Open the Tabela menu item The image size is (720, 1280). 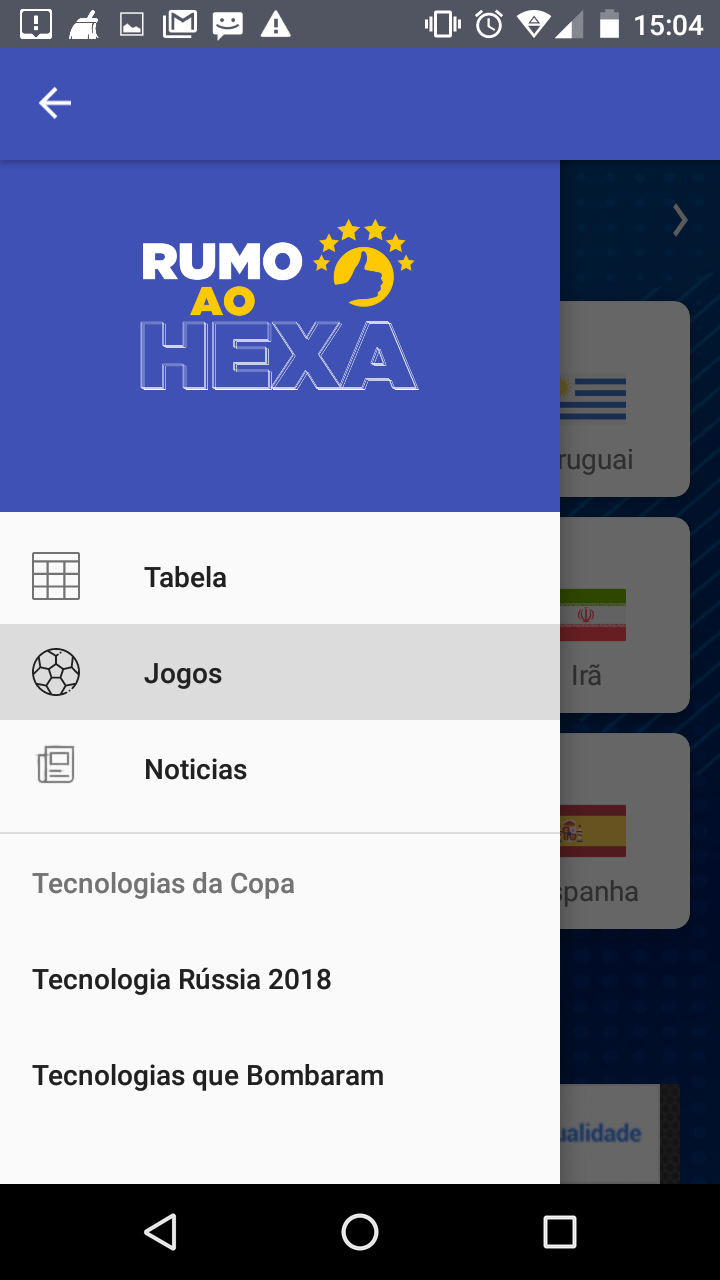(x=280, y=577)
